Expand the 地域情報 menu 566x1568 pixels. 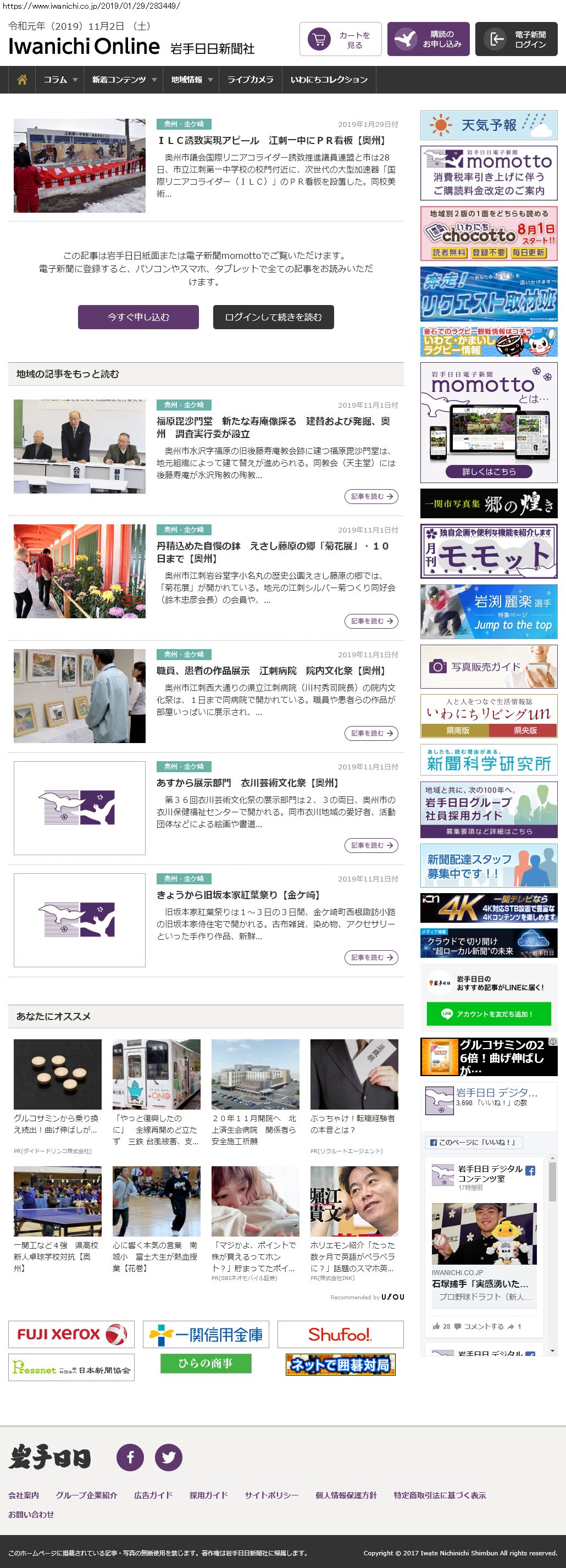[x=191, y=80]
